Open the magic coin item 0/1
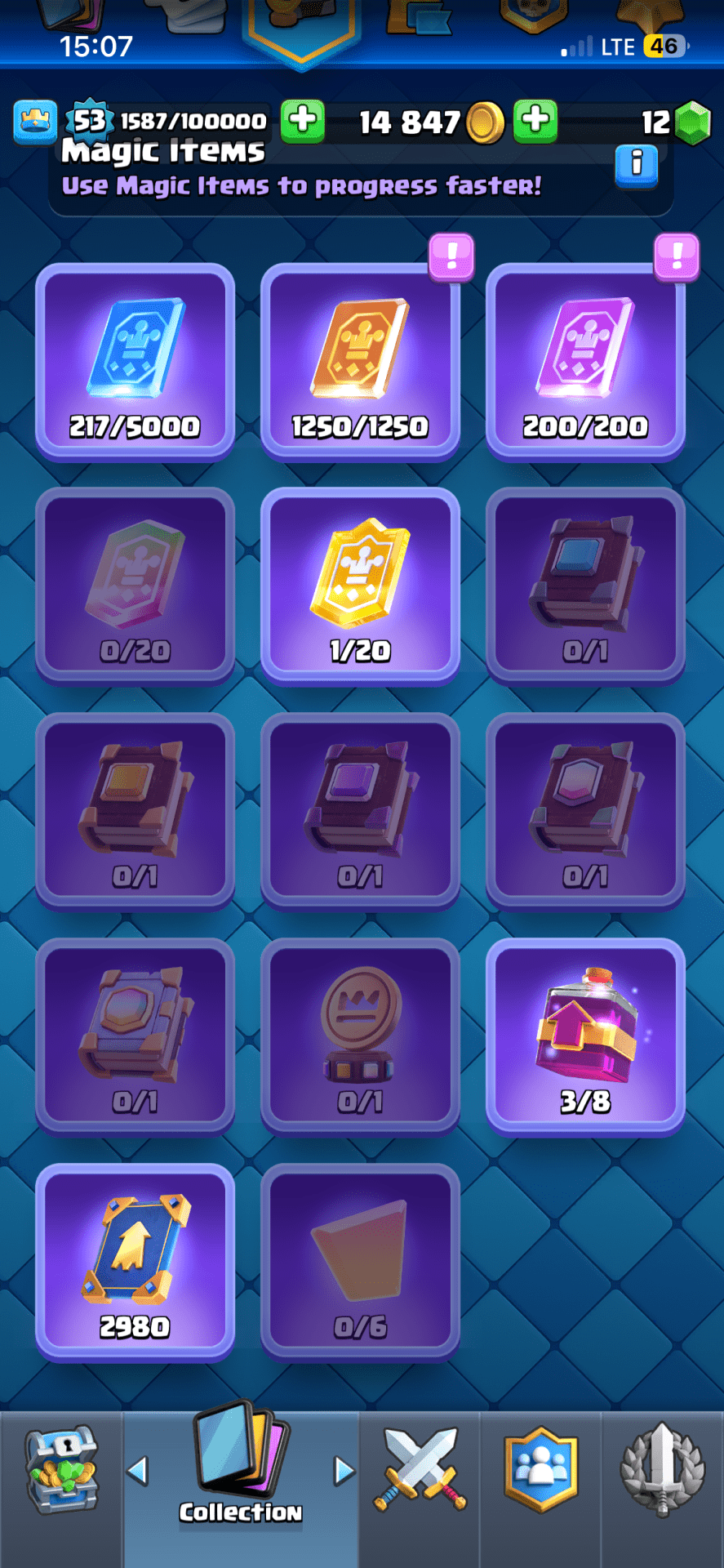This screenshot has width=724, height=1568. pos(360,1037)
